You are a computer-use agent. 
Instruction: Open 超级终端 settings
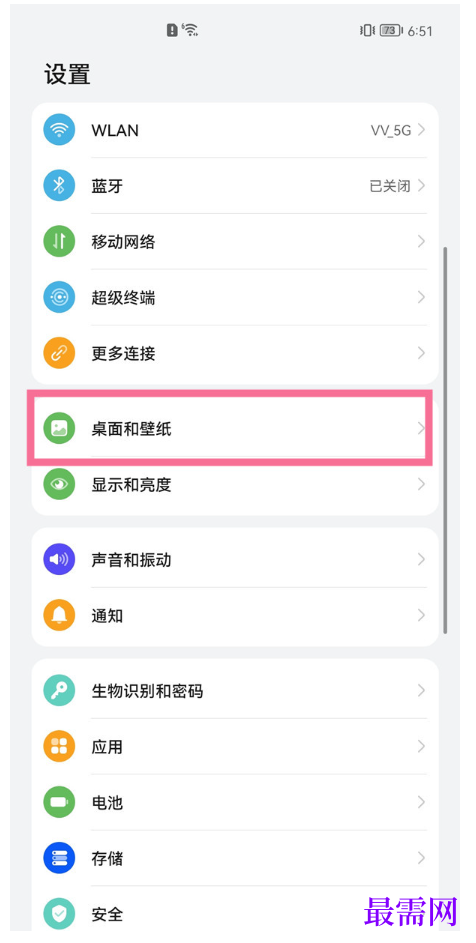(x=235, y=297)
